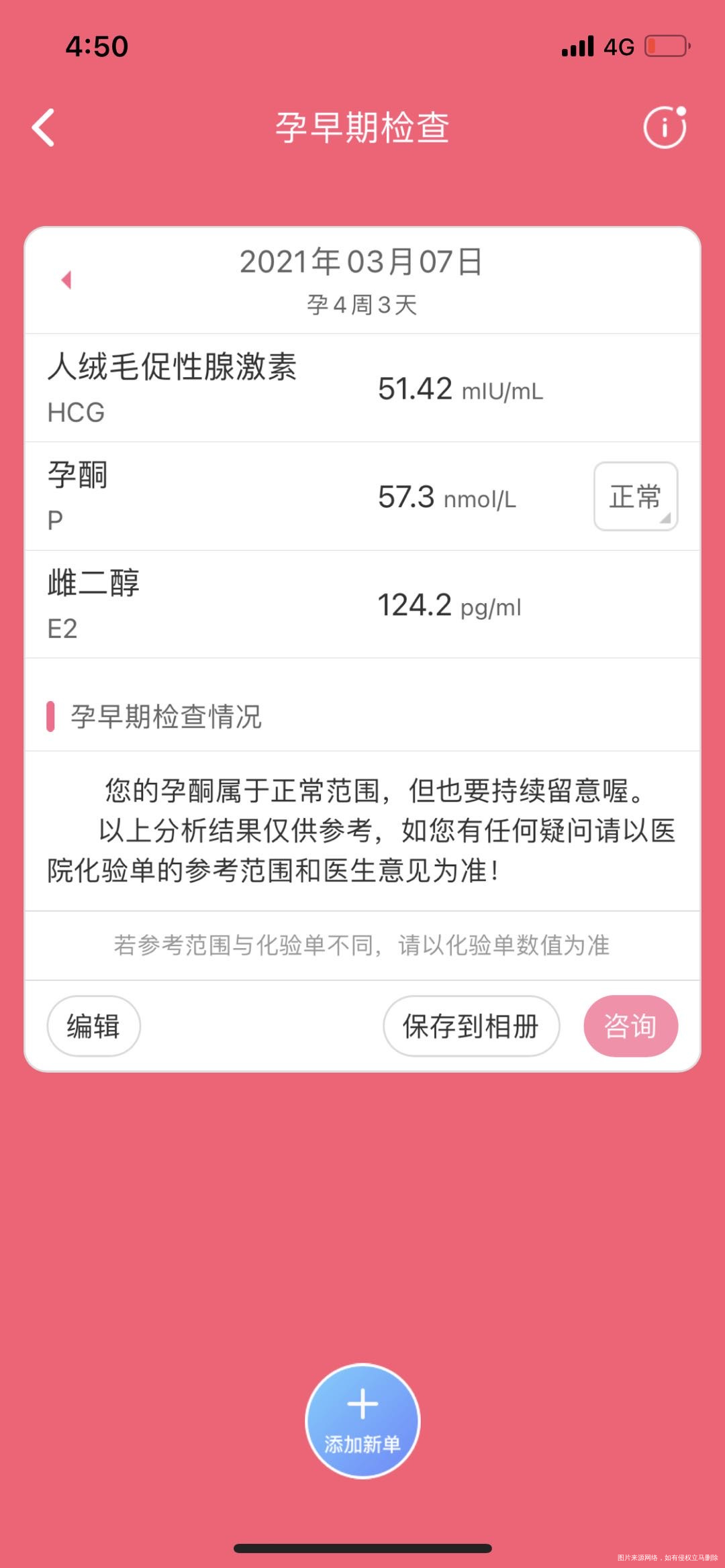
Task: Tap 保存到相册 to save the report
Action: tap(472, 1025)
